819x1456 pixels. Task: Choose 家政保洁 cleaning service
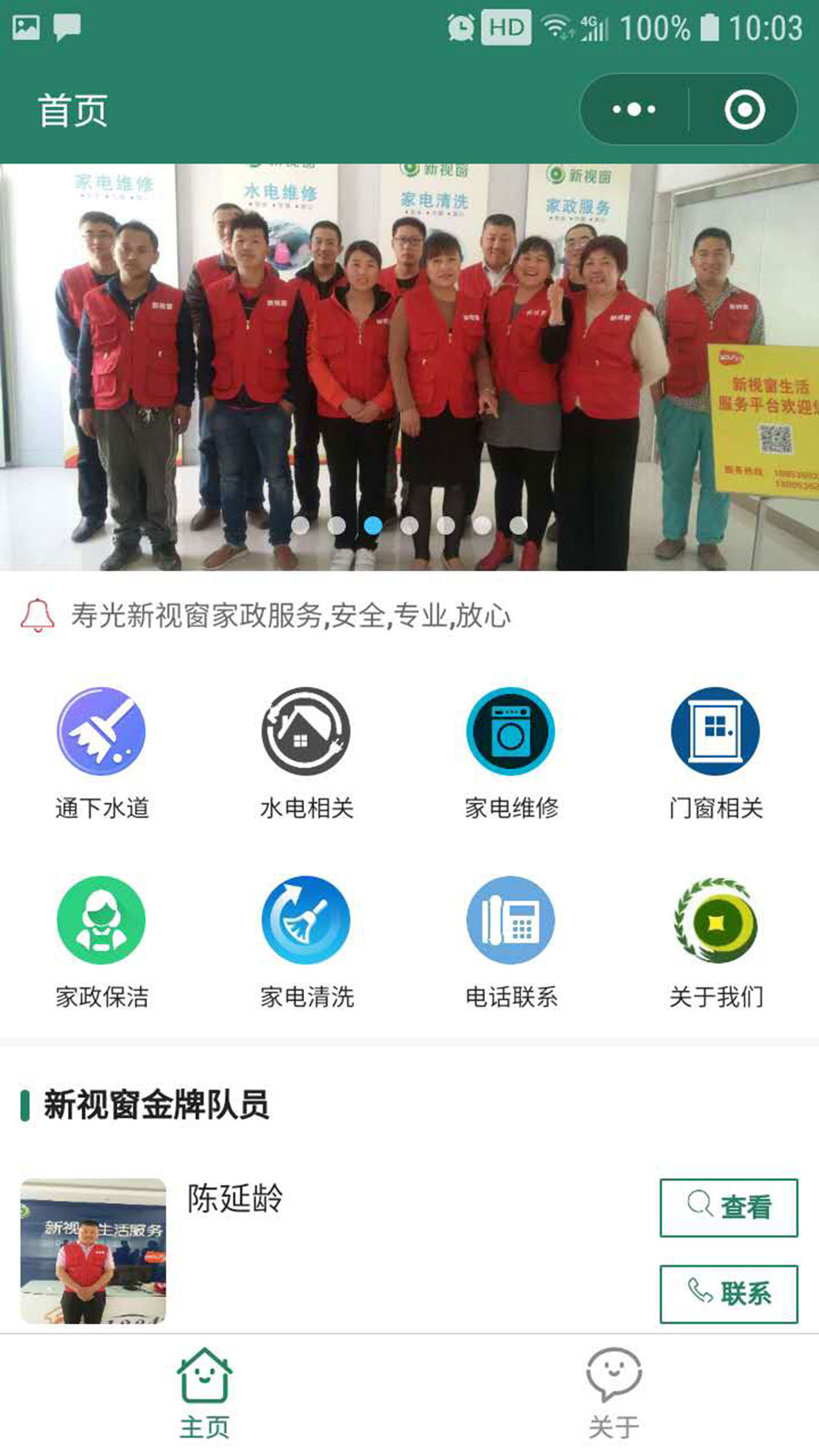point(102,941)
